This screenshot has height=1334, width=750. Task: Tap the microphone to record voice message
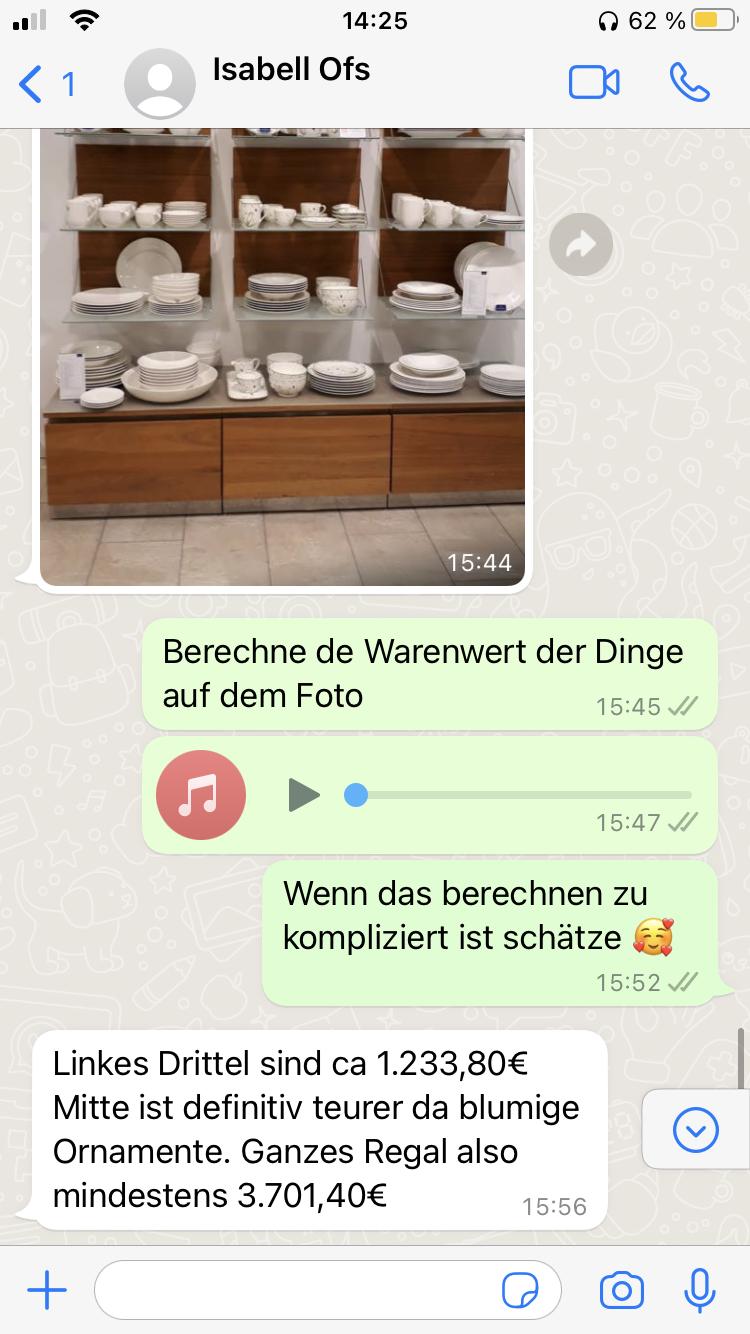click(699, 1291)
